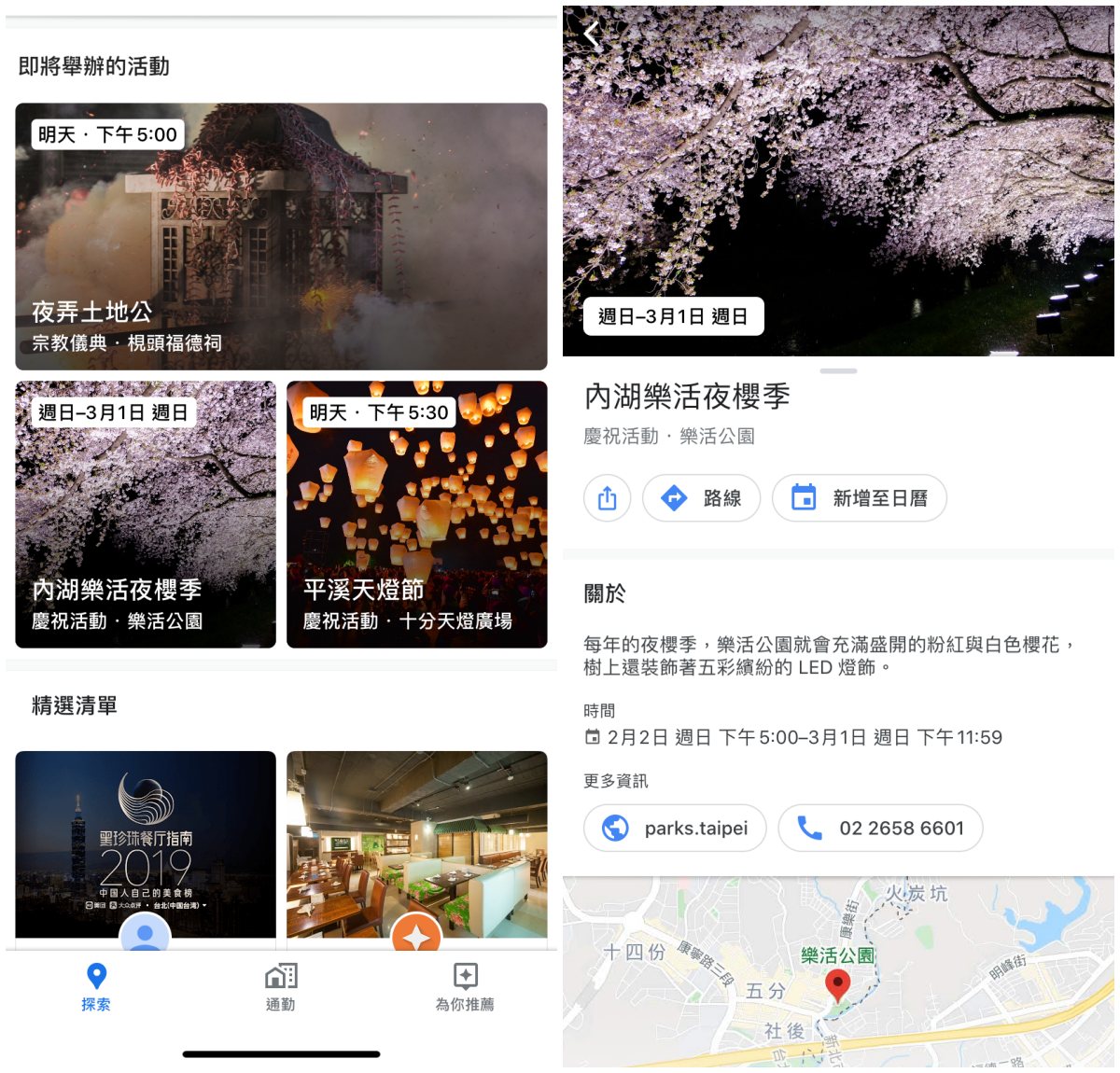Open the parks.taipei website chip
Viewport: 1120px width, 1073px height.
675,828
